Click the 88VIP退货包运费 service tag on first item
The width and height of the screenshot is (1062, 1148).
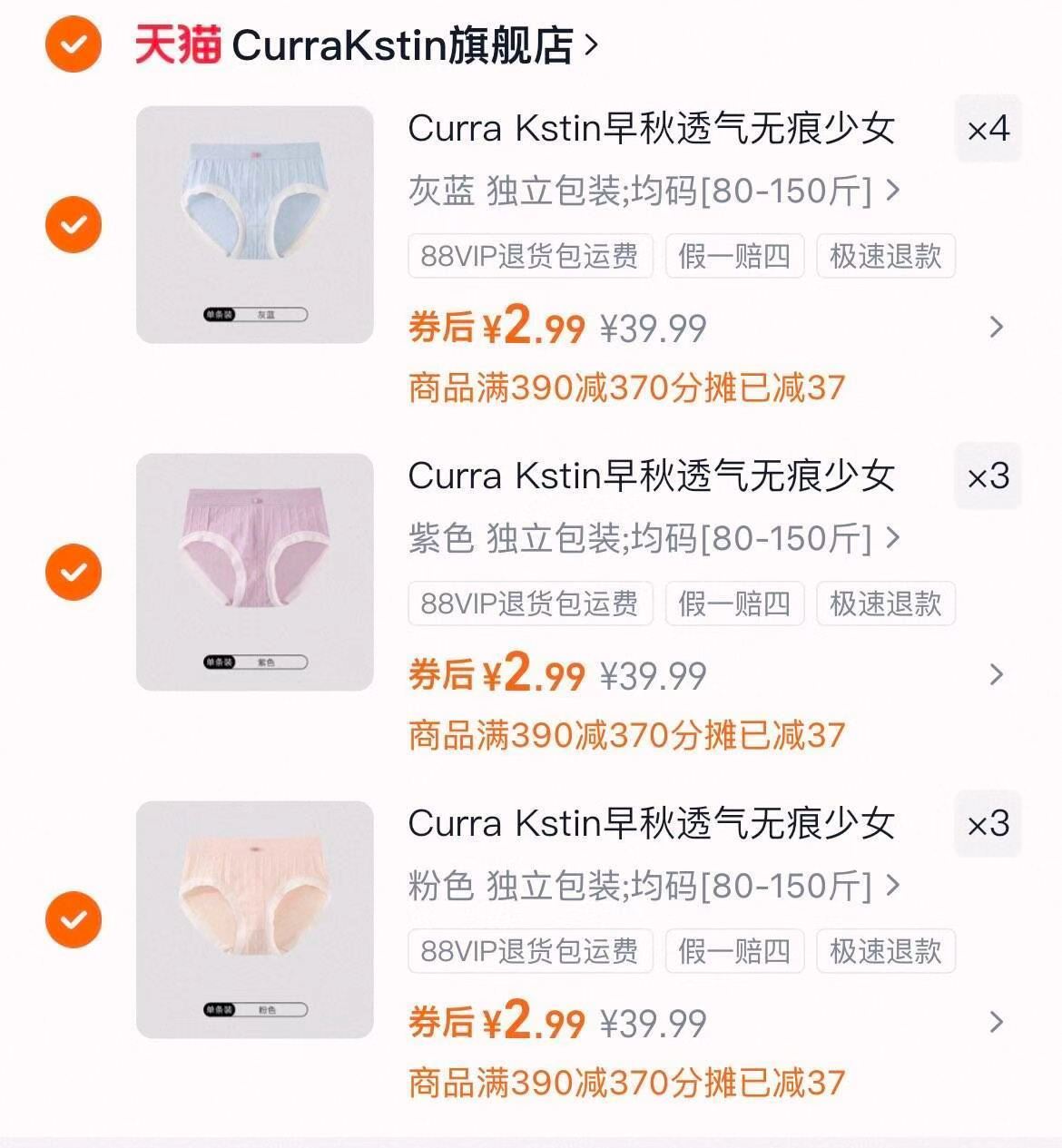tap(529, 256)
